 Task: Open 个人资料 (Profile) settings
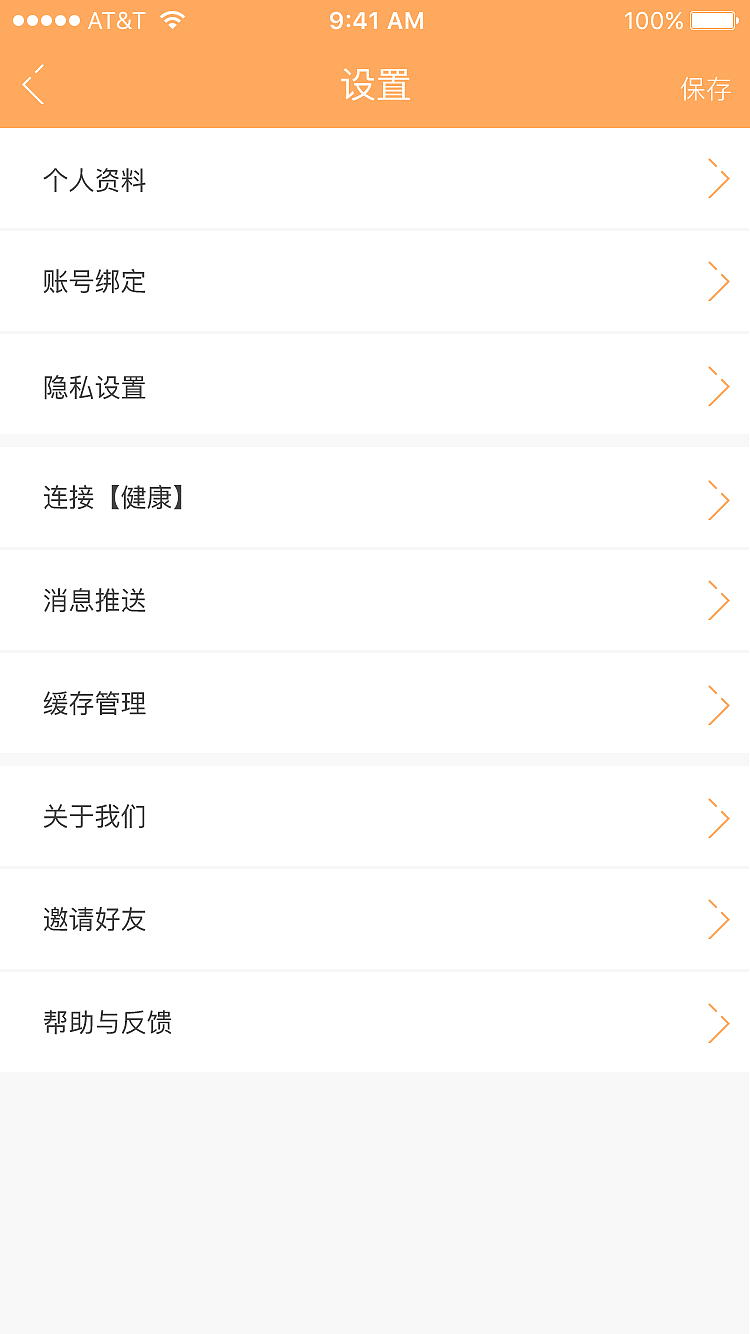click(x=95, y=179)
